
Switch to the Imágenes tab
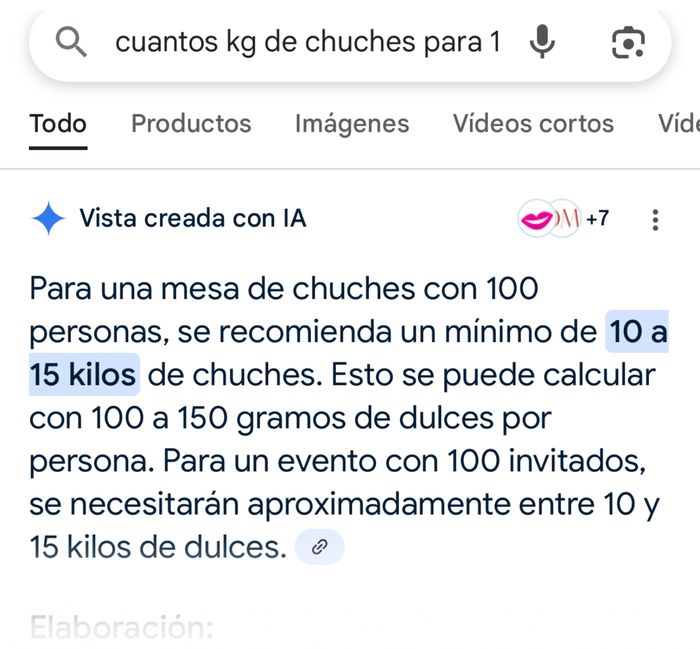(x=352, y=124)
